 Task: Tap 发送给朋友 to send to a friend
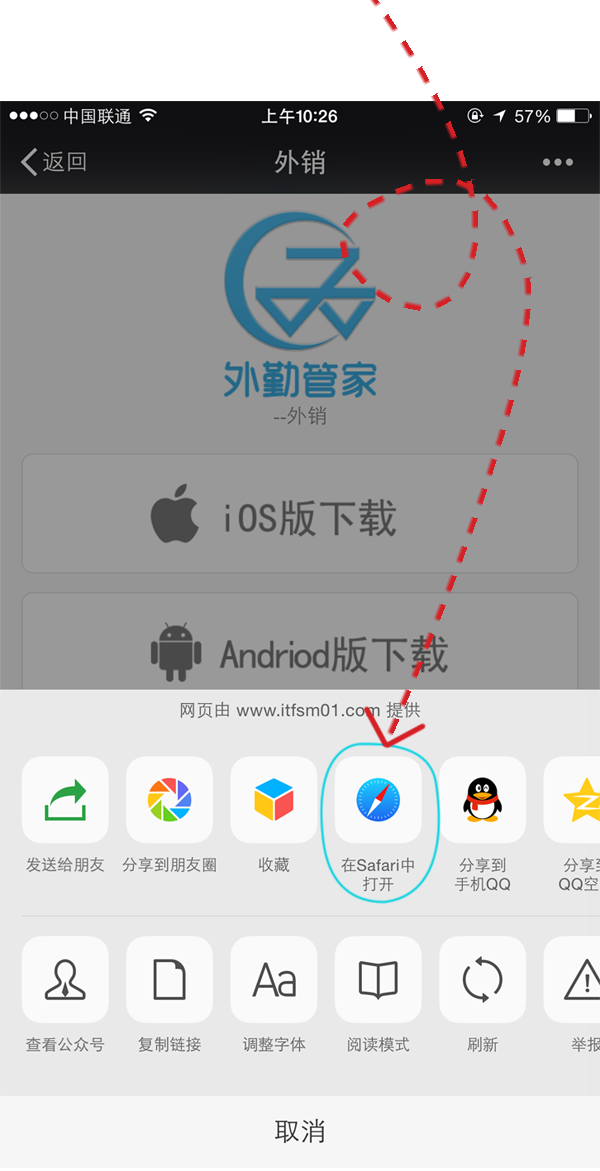coord(65,800)
